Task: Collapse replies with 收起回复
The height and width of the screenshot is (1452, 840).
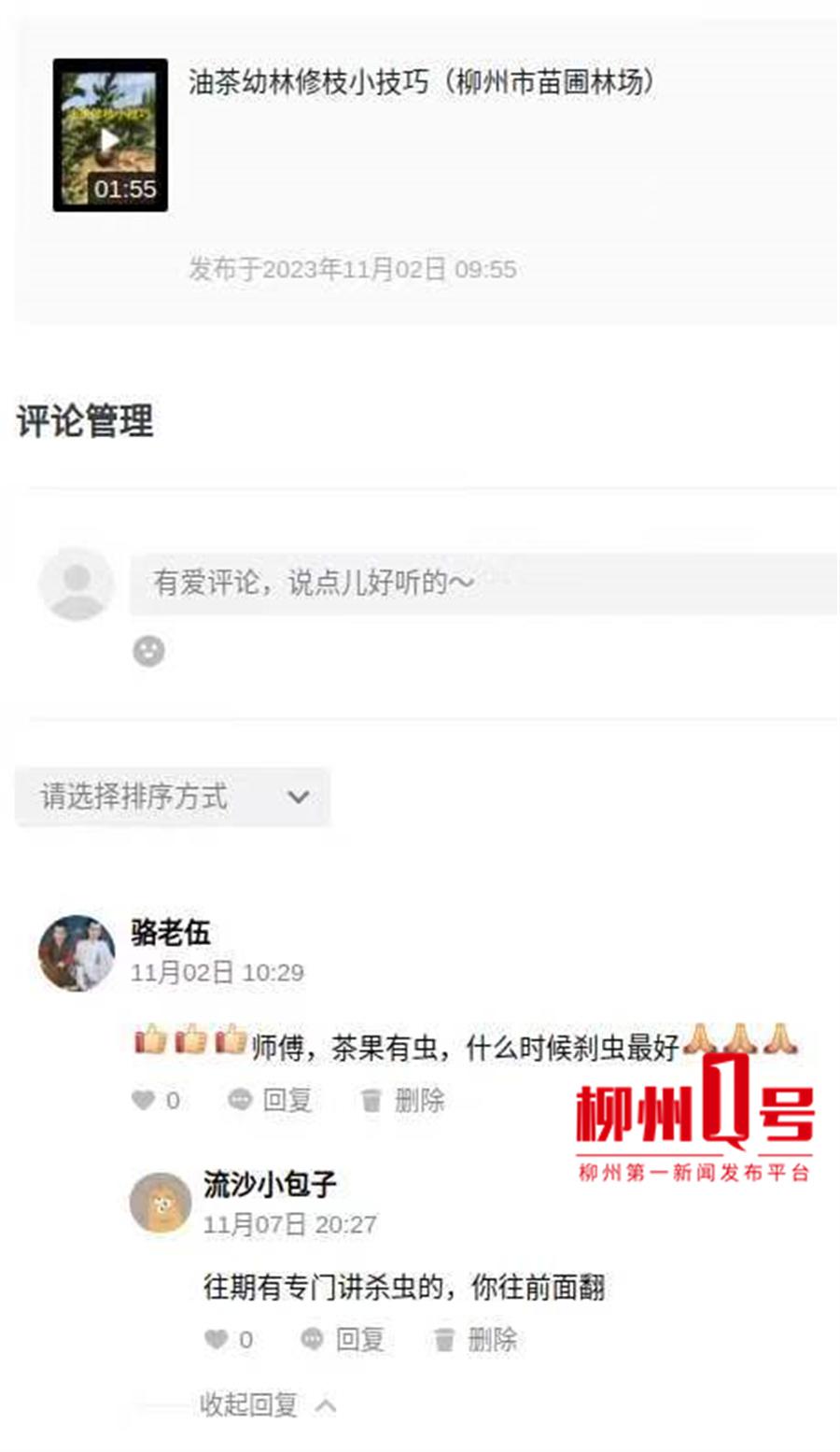Action: tap(266, 1404)
